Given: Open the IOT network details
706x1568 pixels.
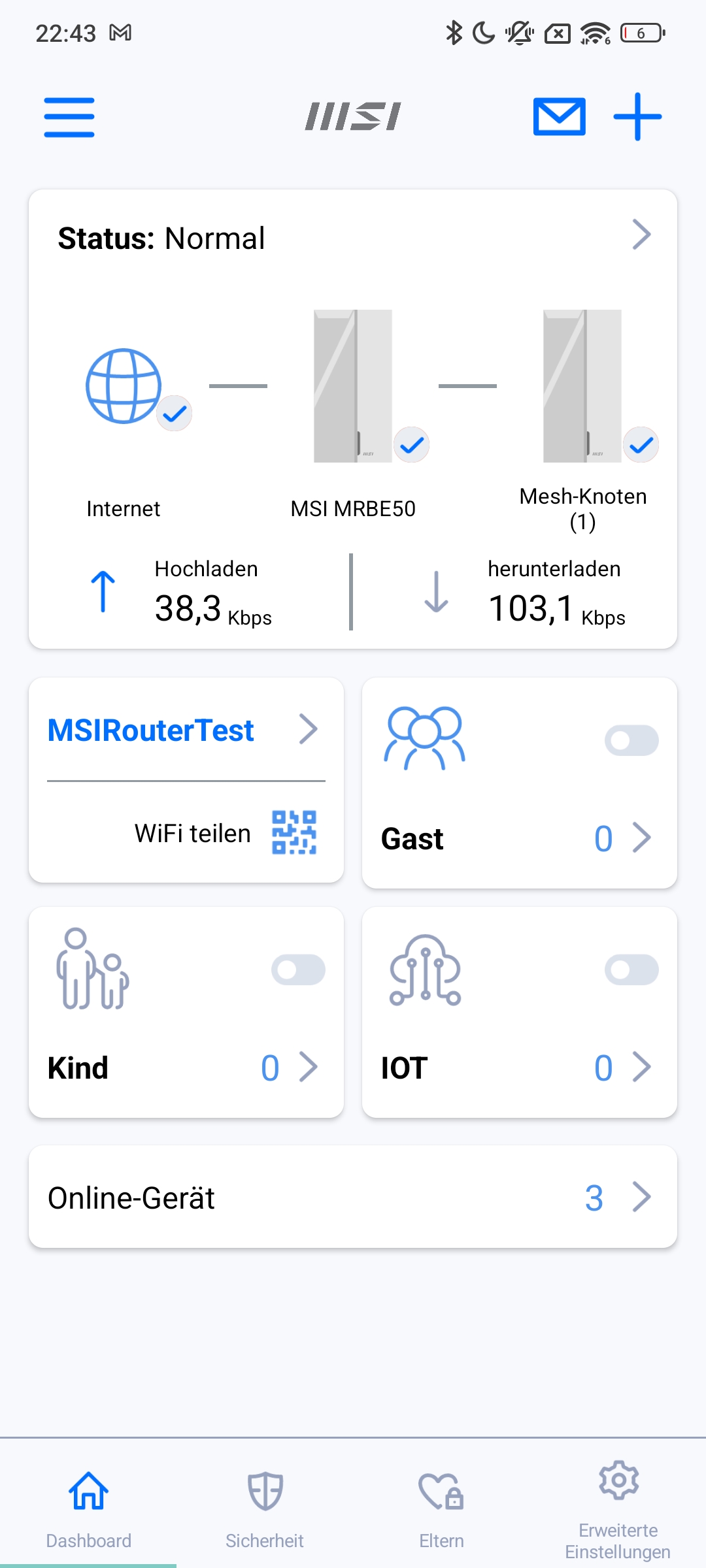Looking at the screenshot, I should tap(641, 1068).
